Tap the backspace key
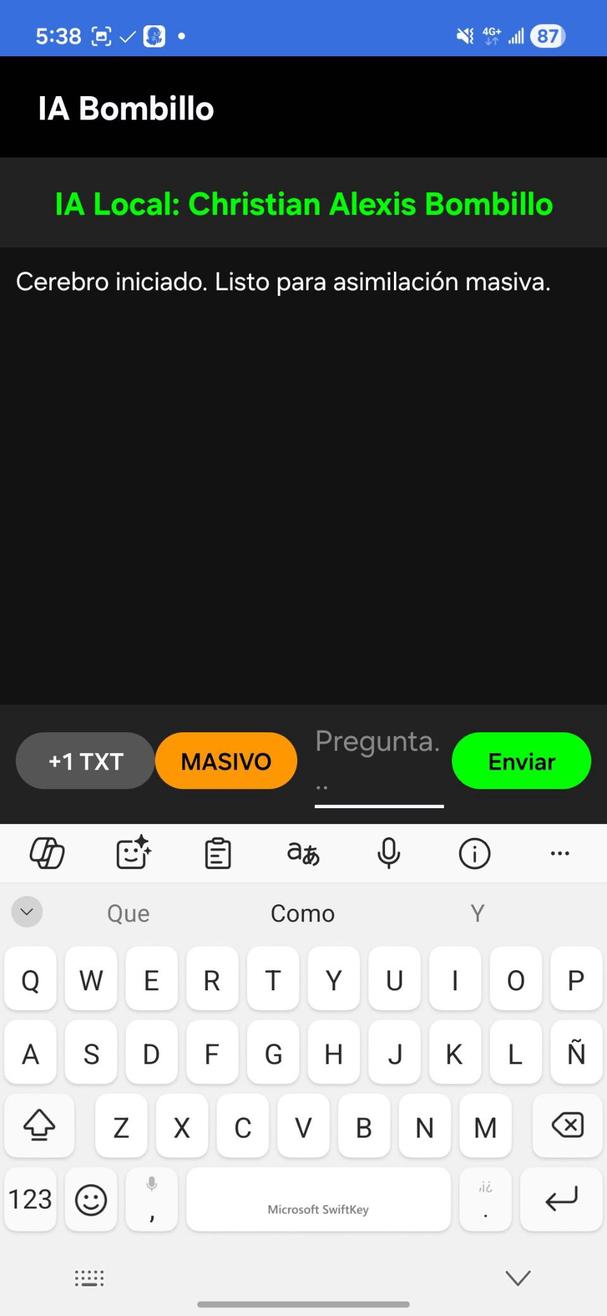607x1316 pixels. click(567, 1126)
